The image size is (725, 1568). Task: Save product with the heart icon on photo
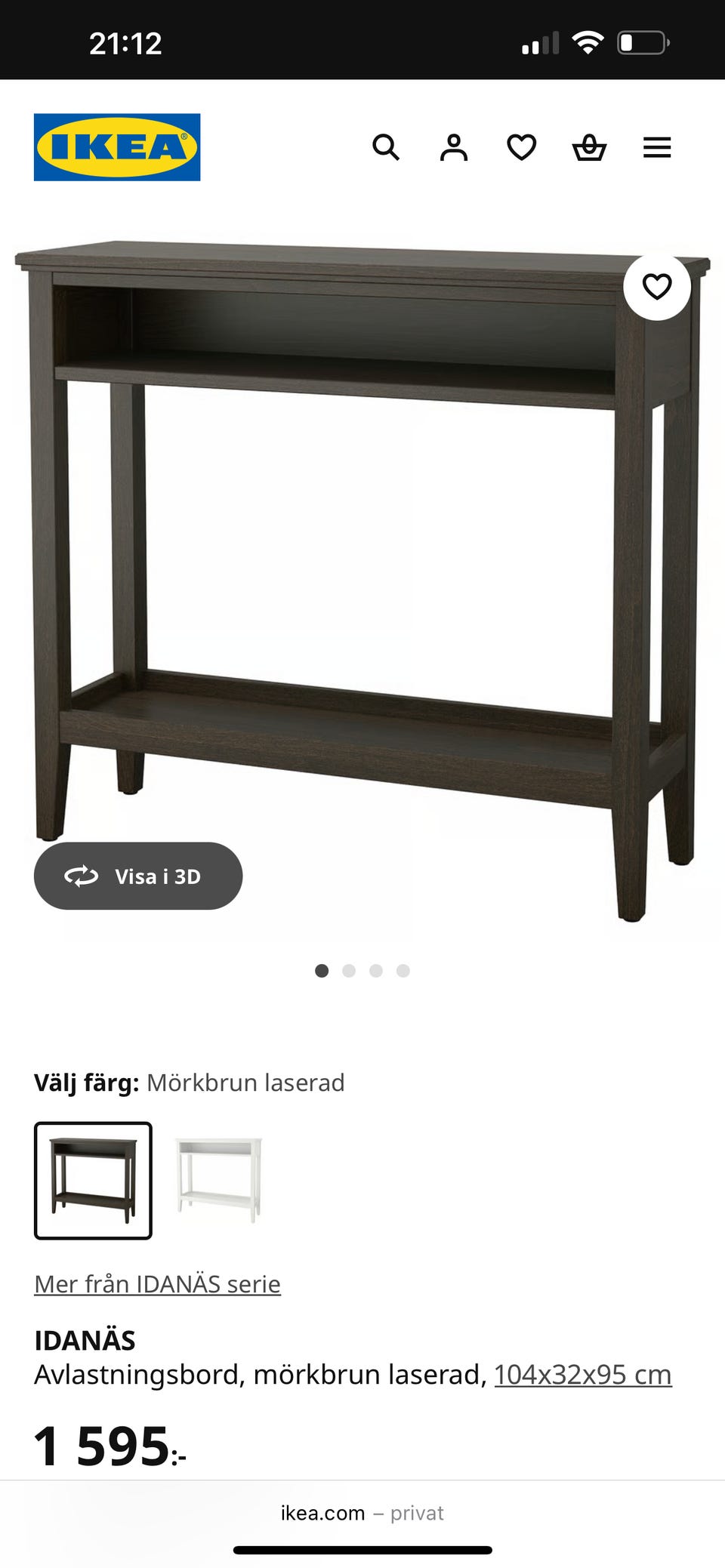(x=656, y=286)
